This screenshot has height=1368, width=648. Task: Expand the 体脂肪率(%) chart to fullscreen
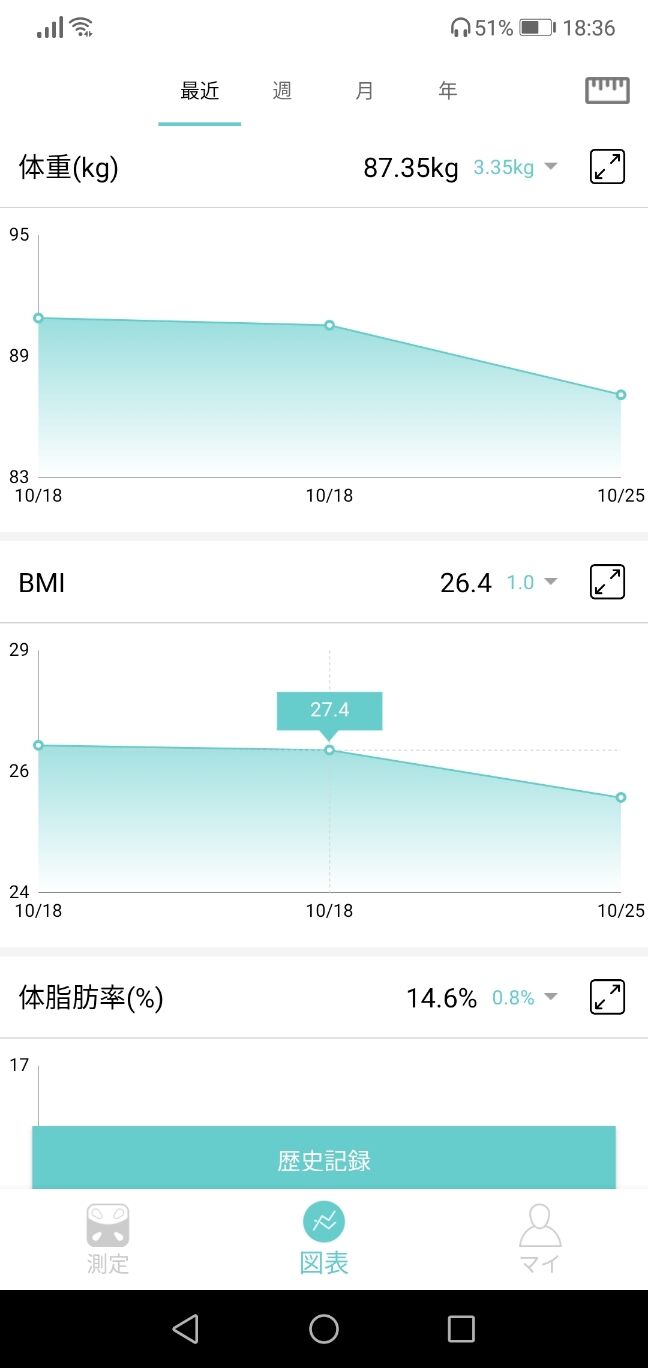(607, 997)
